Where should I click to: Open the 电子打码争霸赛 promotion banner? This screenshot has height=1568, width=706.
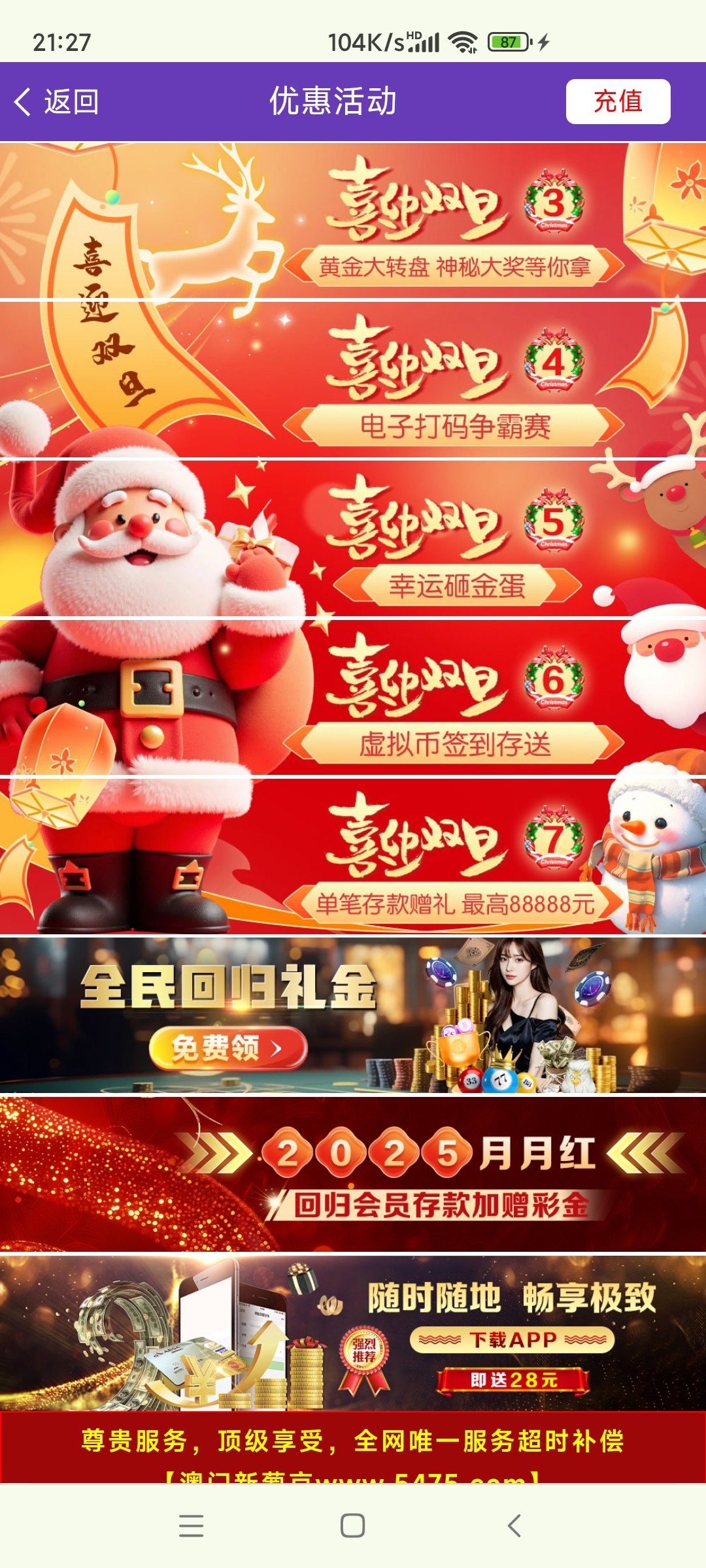point(353,380)
